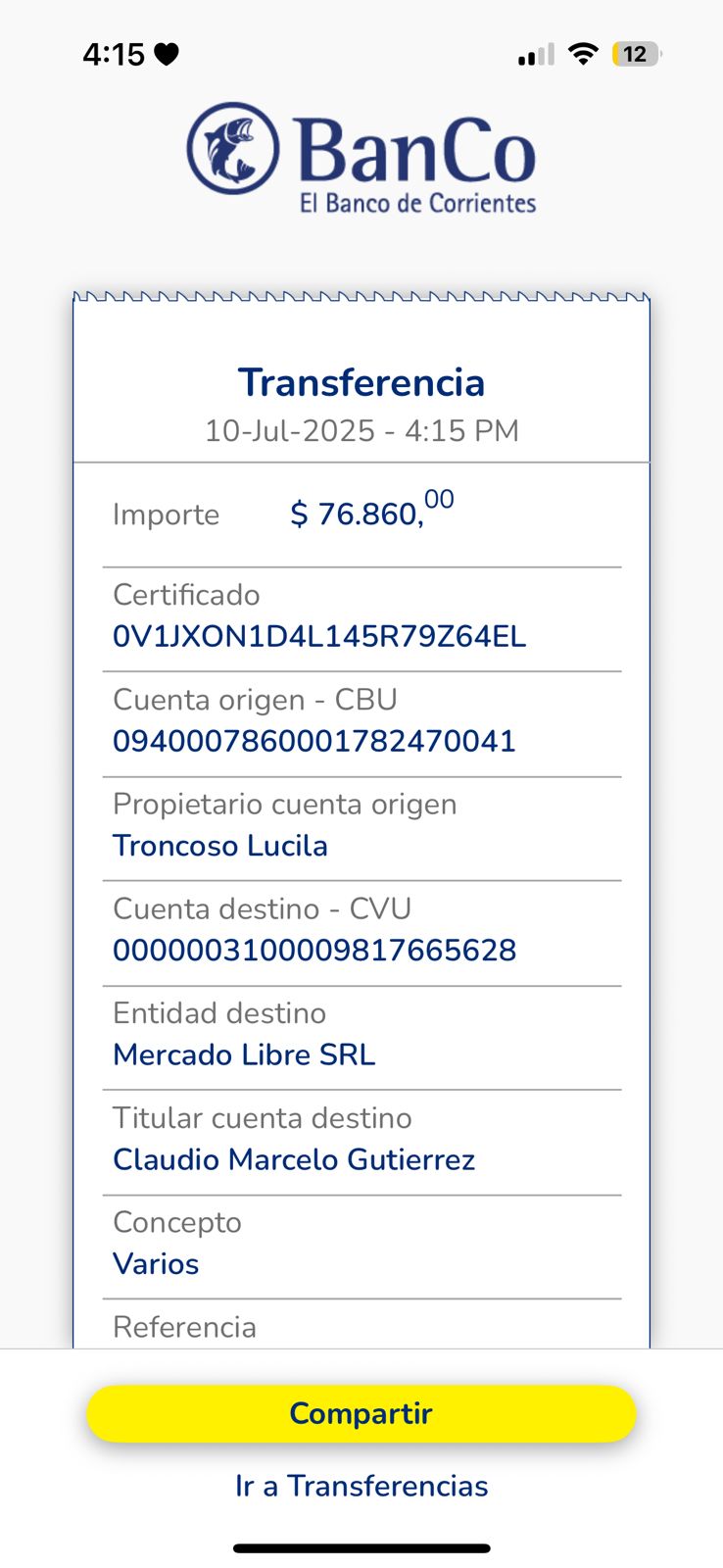This screenshot has height=1568, width=723.
Task: Tap the yellow Compartir button
Action: pos(361,1413)
